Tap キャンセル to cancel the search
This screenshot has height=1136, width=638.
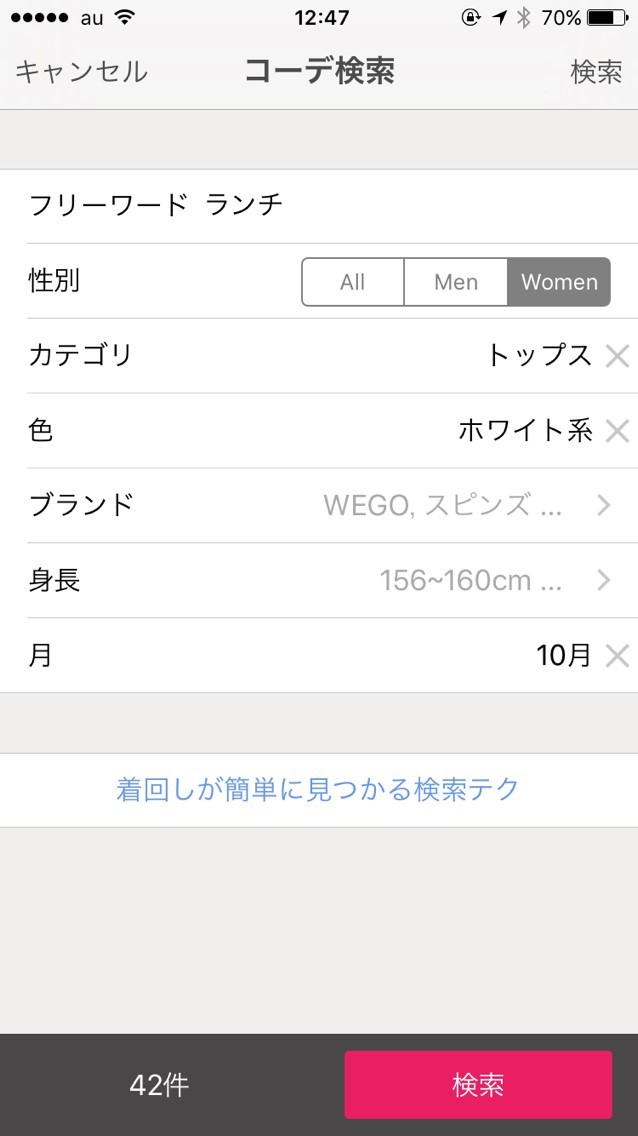pos(81,72)
